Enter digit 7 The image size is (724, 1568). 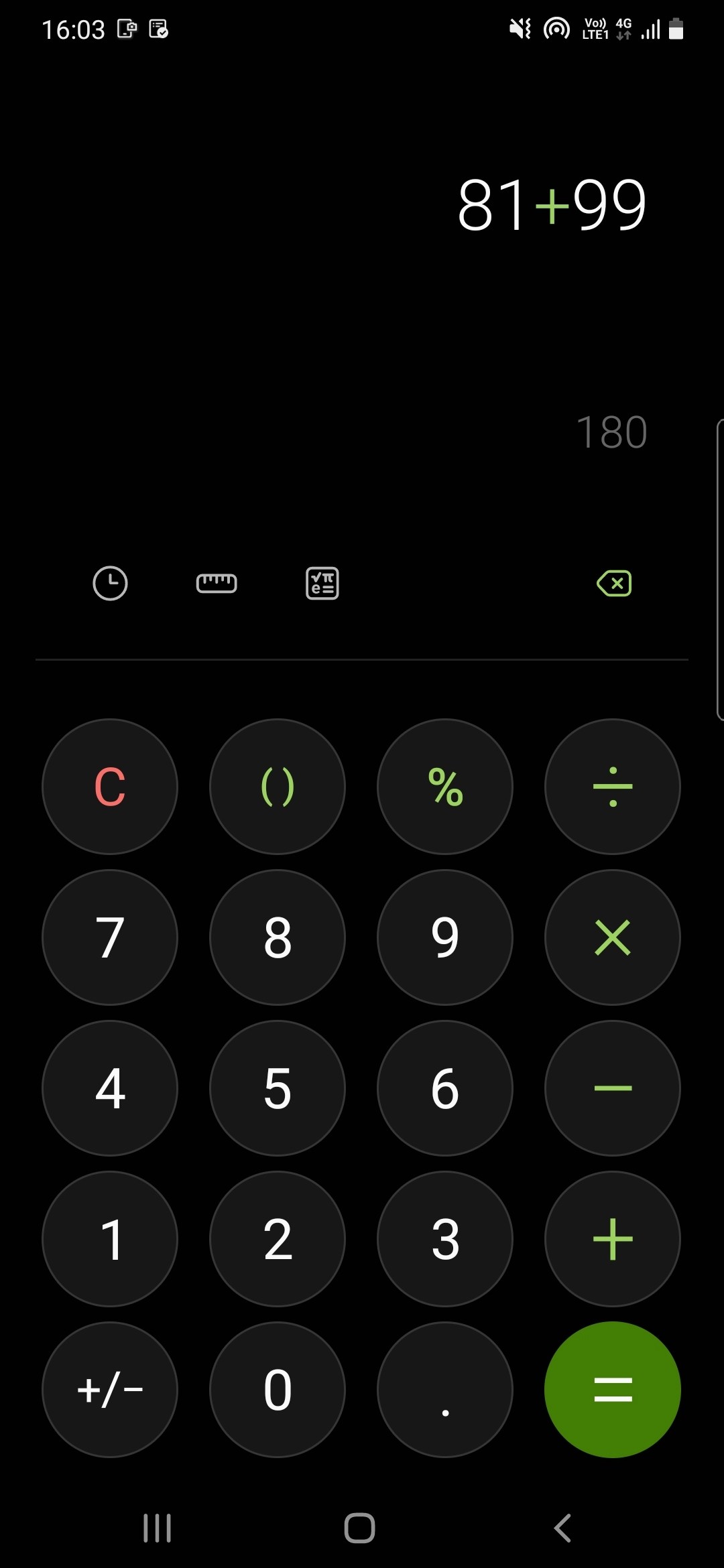pyautogui.click(x=110, y=937)
